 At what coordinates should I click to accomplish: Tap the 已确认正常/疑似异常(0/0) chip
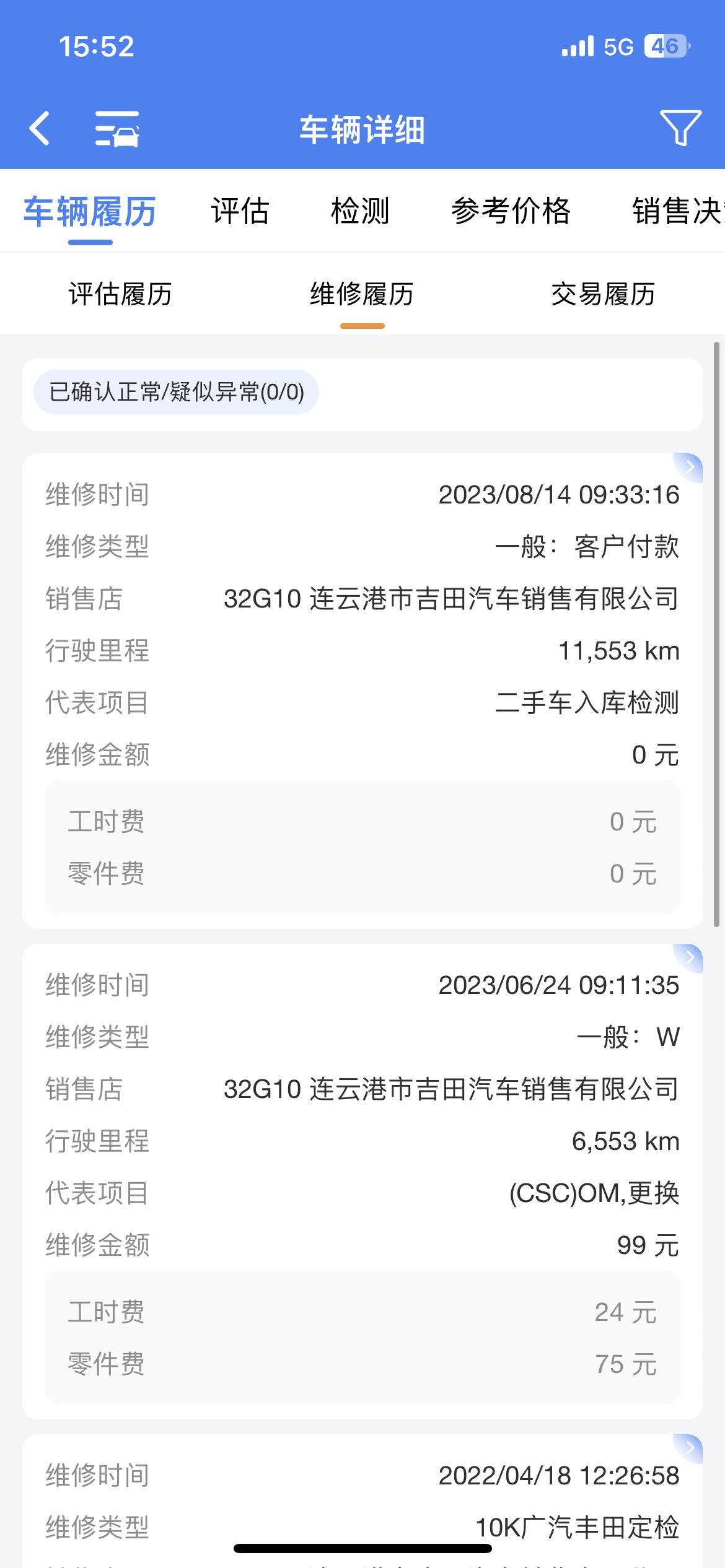pos(177,392)
